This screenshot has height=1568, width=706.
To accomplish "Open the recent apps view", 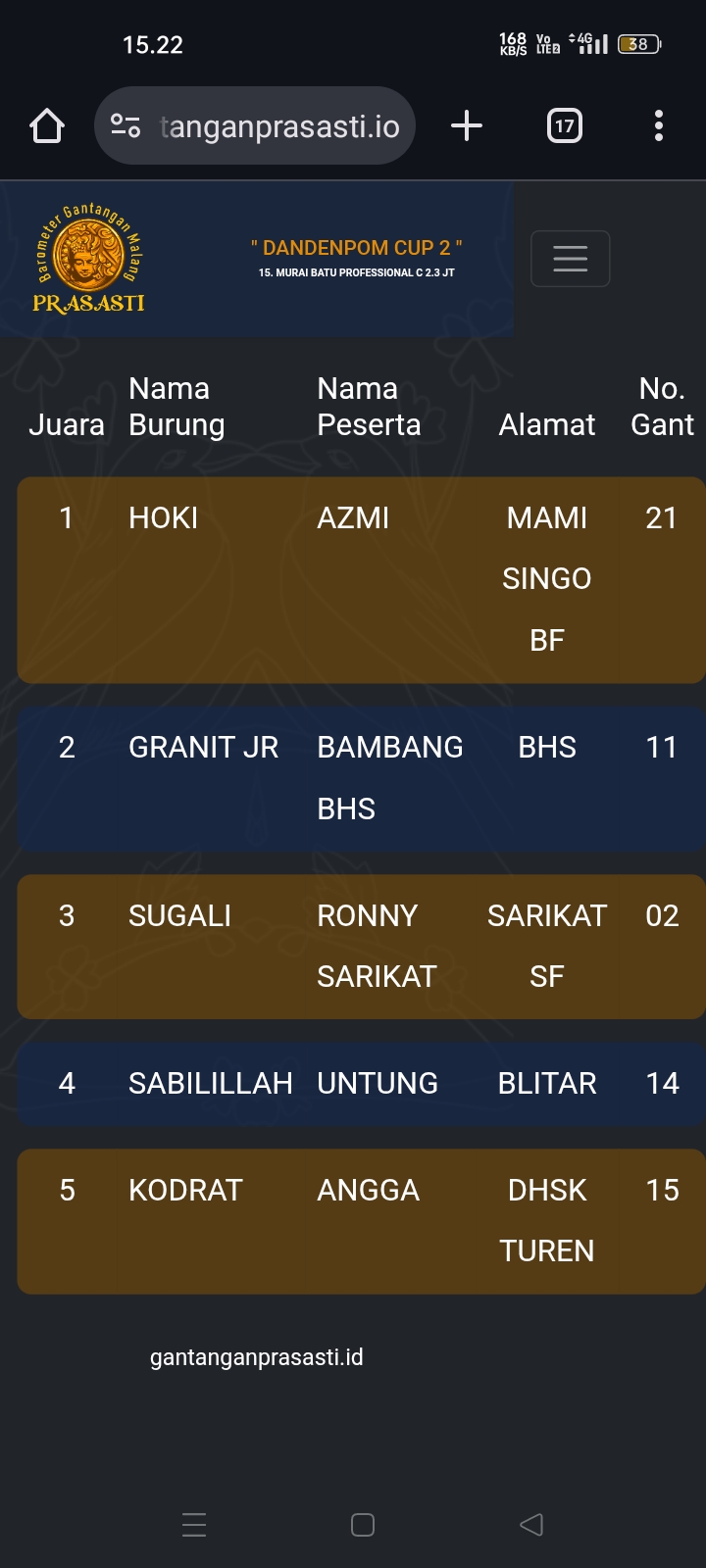I will point(194,1524).
